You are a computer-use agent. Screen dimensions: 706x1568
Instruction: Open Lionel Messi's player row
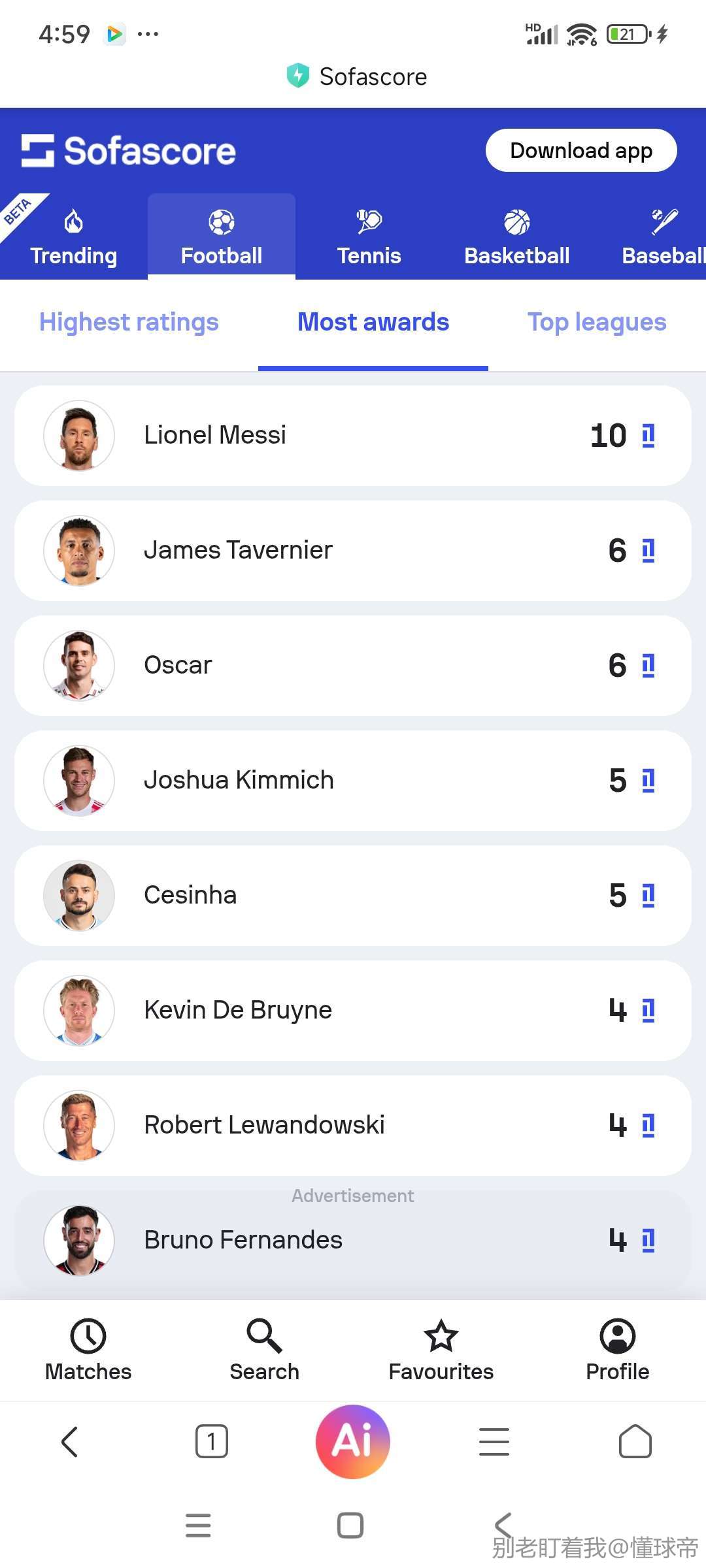pyautogui.click(x=352, y=435)
